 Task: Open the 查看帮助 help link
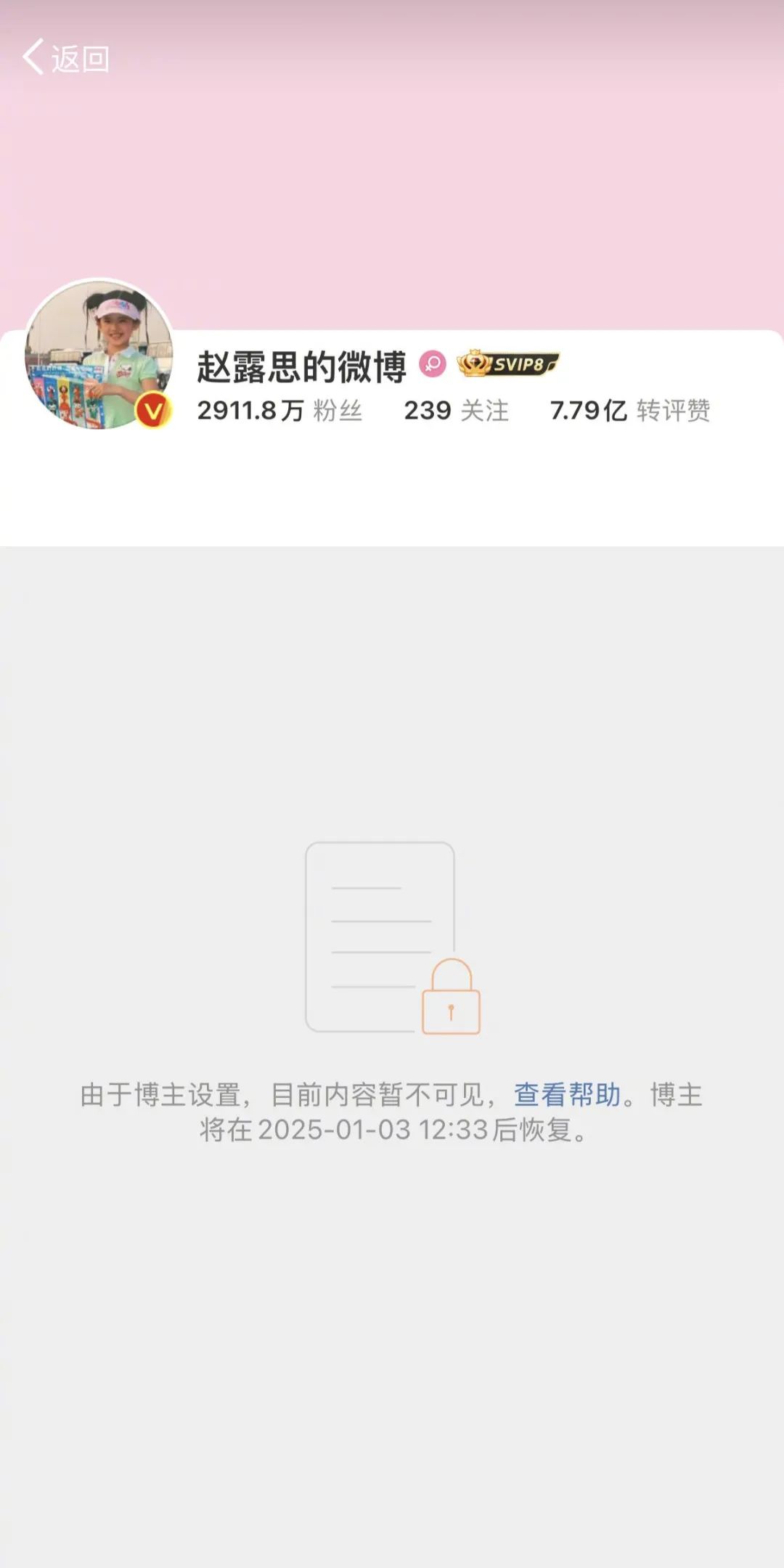pos(567,1095)
